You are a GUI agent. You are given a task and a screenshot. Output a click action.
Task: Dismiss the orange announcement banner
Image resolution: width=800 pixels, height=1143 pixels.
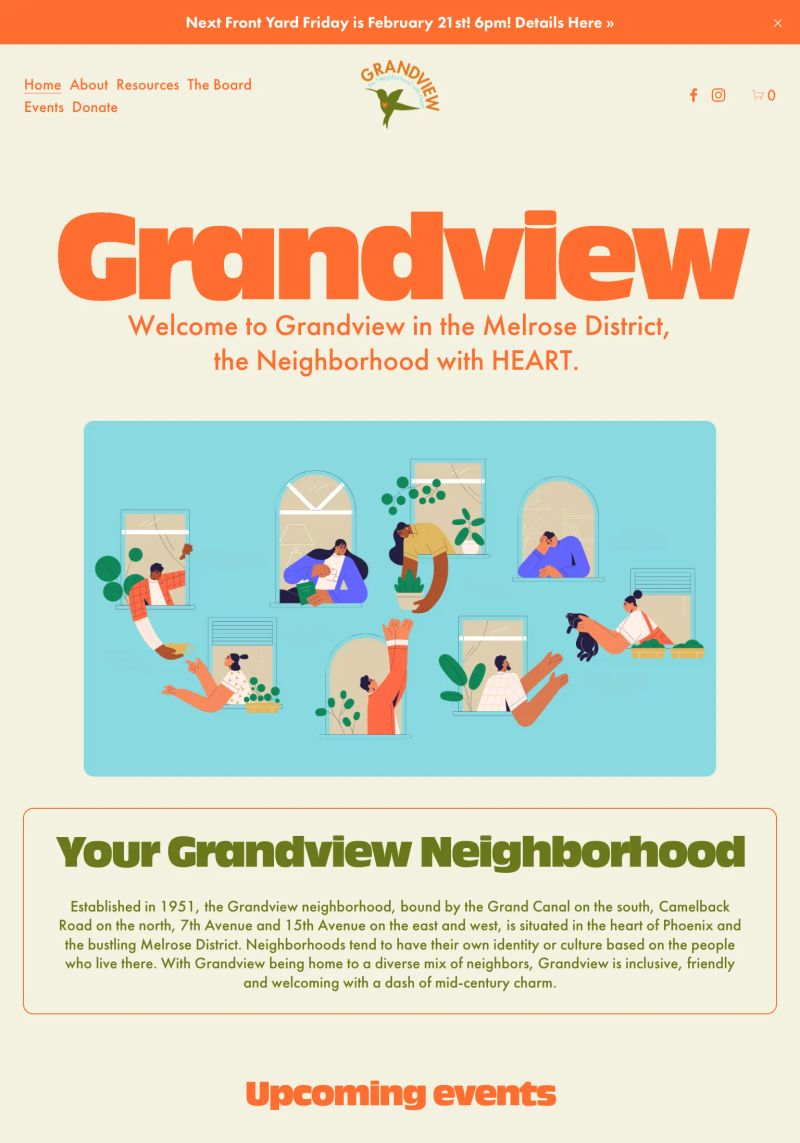point(778,23)
